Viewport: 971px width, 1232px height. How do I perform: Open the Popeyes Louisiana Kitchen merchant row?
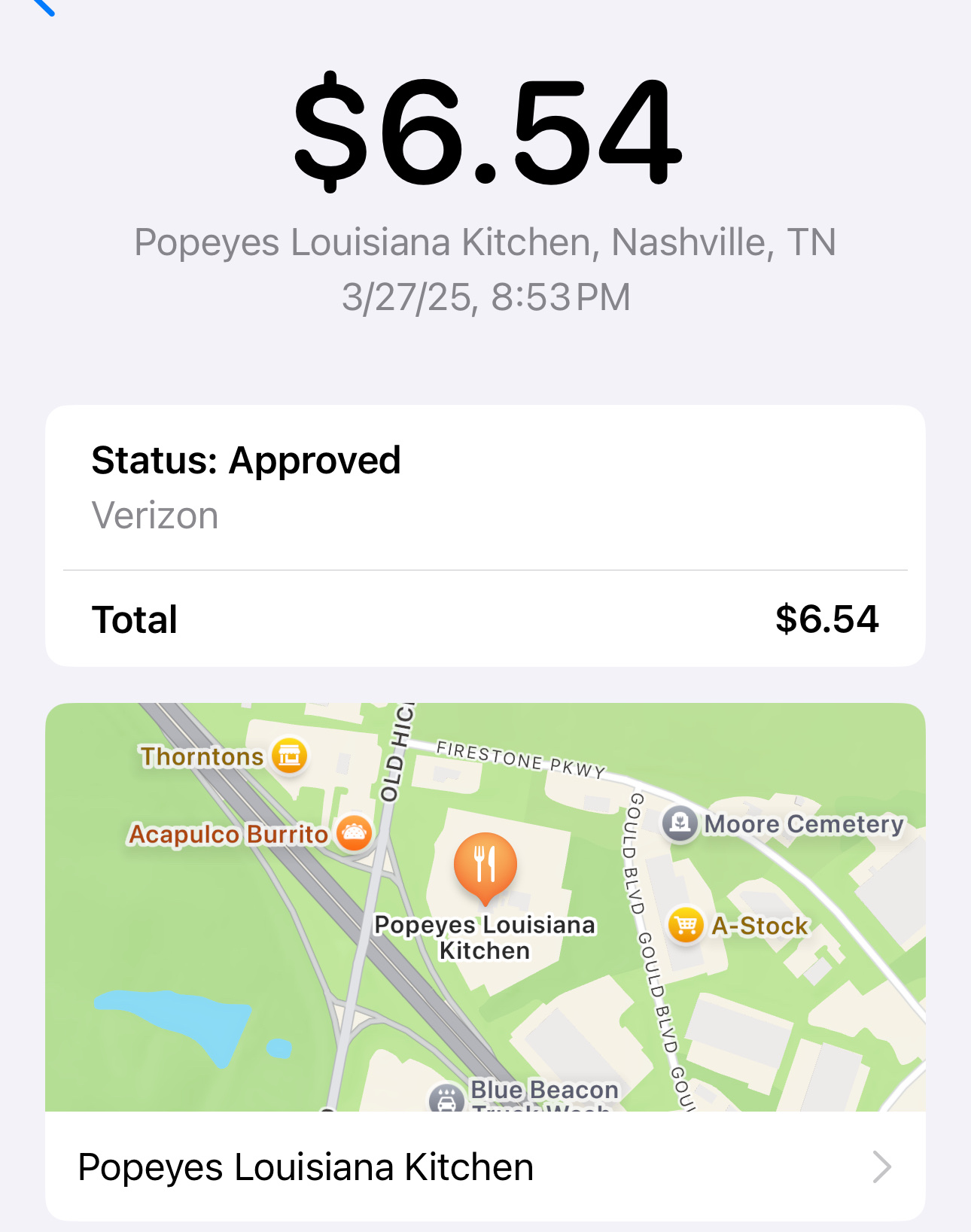pyautogui.click(x=485, y=1167)
